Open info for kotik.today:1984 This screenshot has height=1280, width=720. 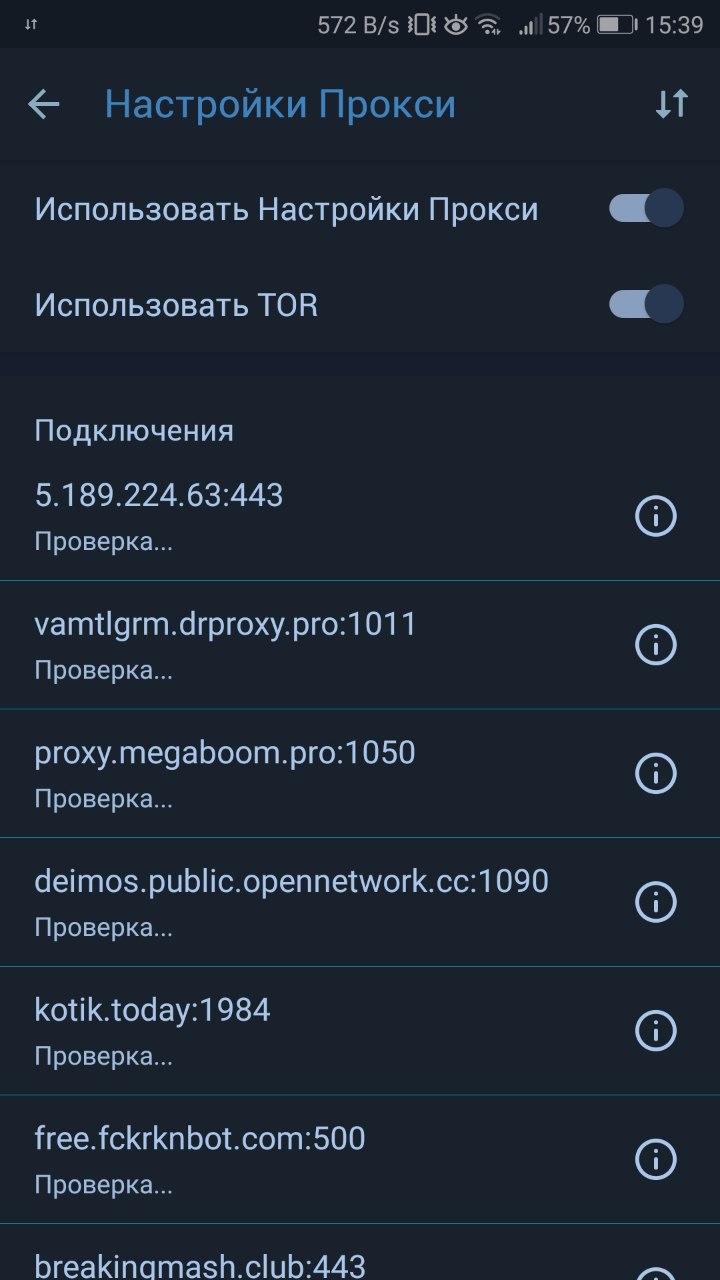coord(657,1030)
